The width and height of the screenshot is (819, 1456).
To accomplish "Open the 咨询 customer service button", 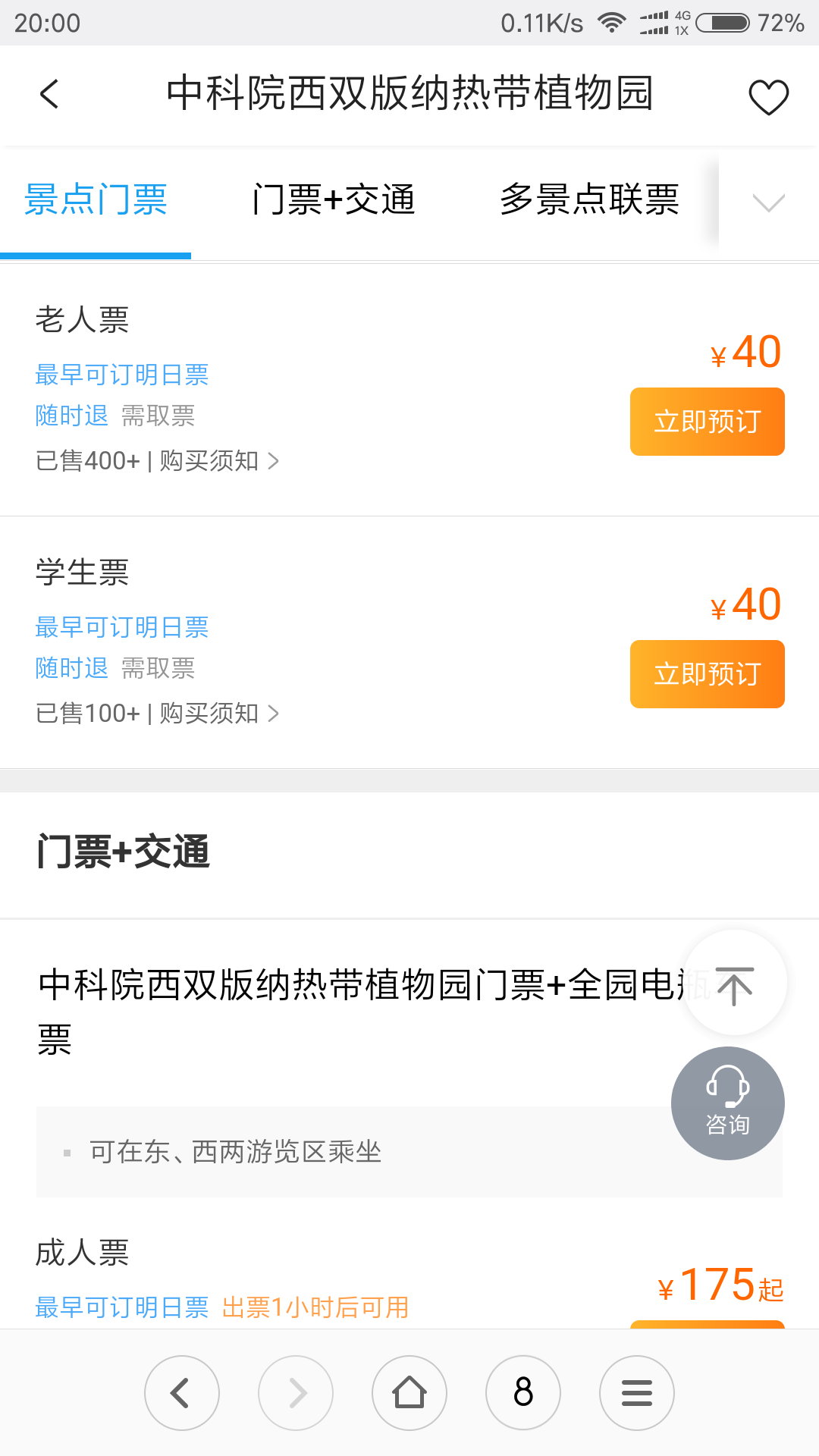I will point(728,1103).
